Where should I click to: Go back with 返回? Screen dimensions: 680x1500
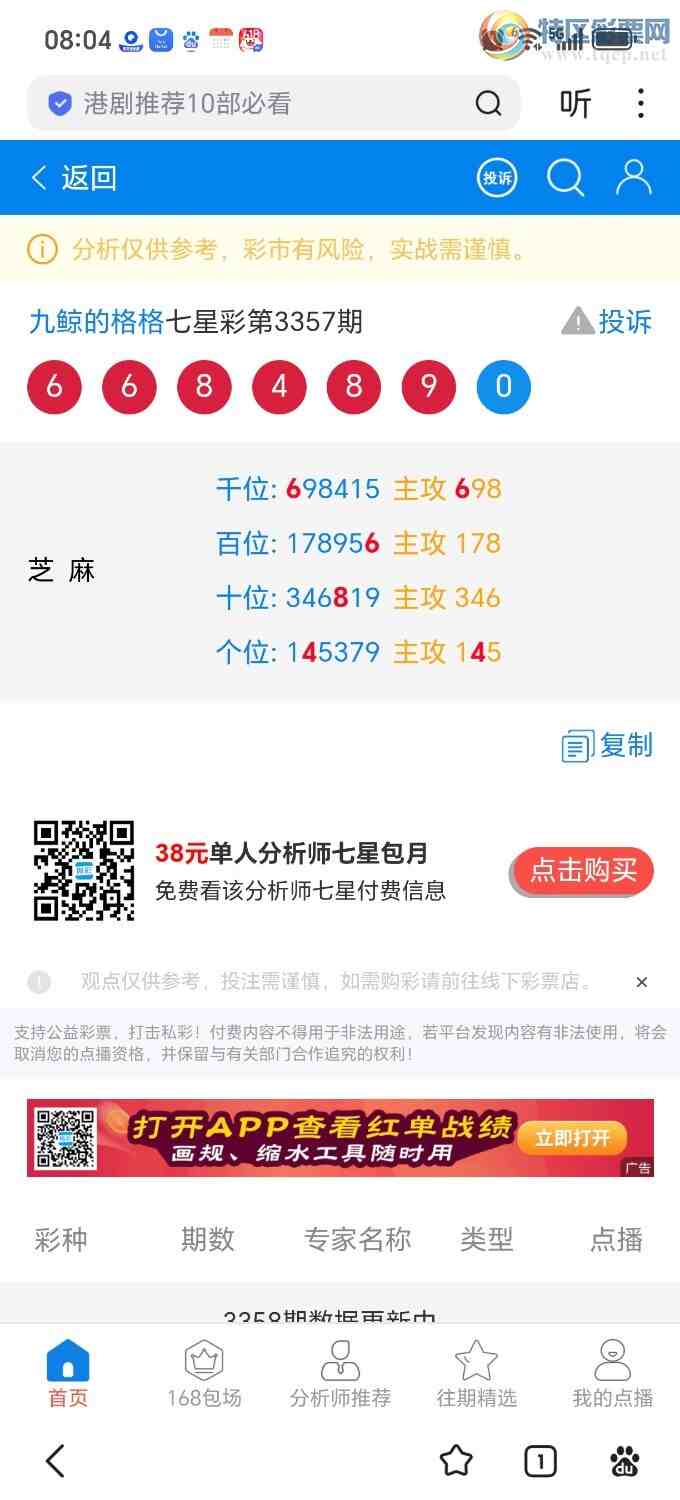point(74,178)
